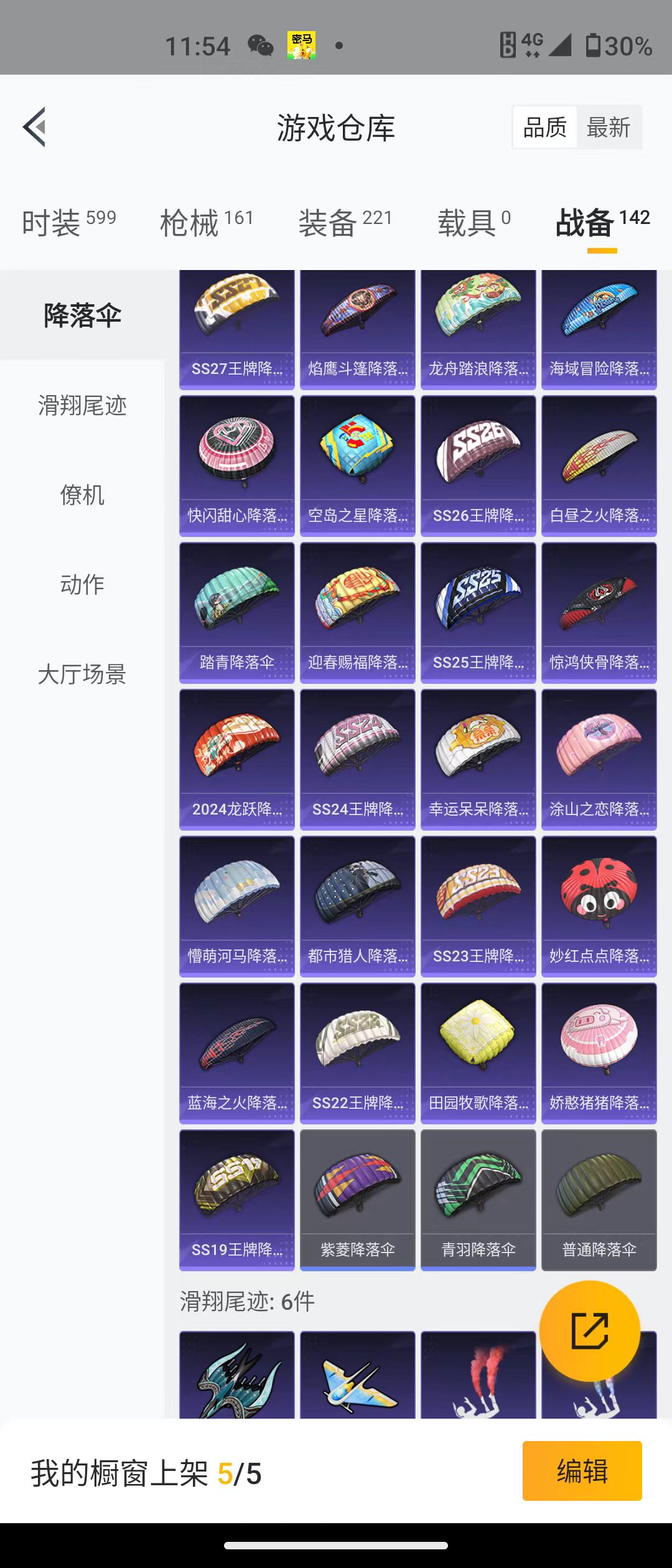The height and width of the screenshot is (1568, 672).
Task: Tap the 编辑 button
Action: click(582, 1471)
